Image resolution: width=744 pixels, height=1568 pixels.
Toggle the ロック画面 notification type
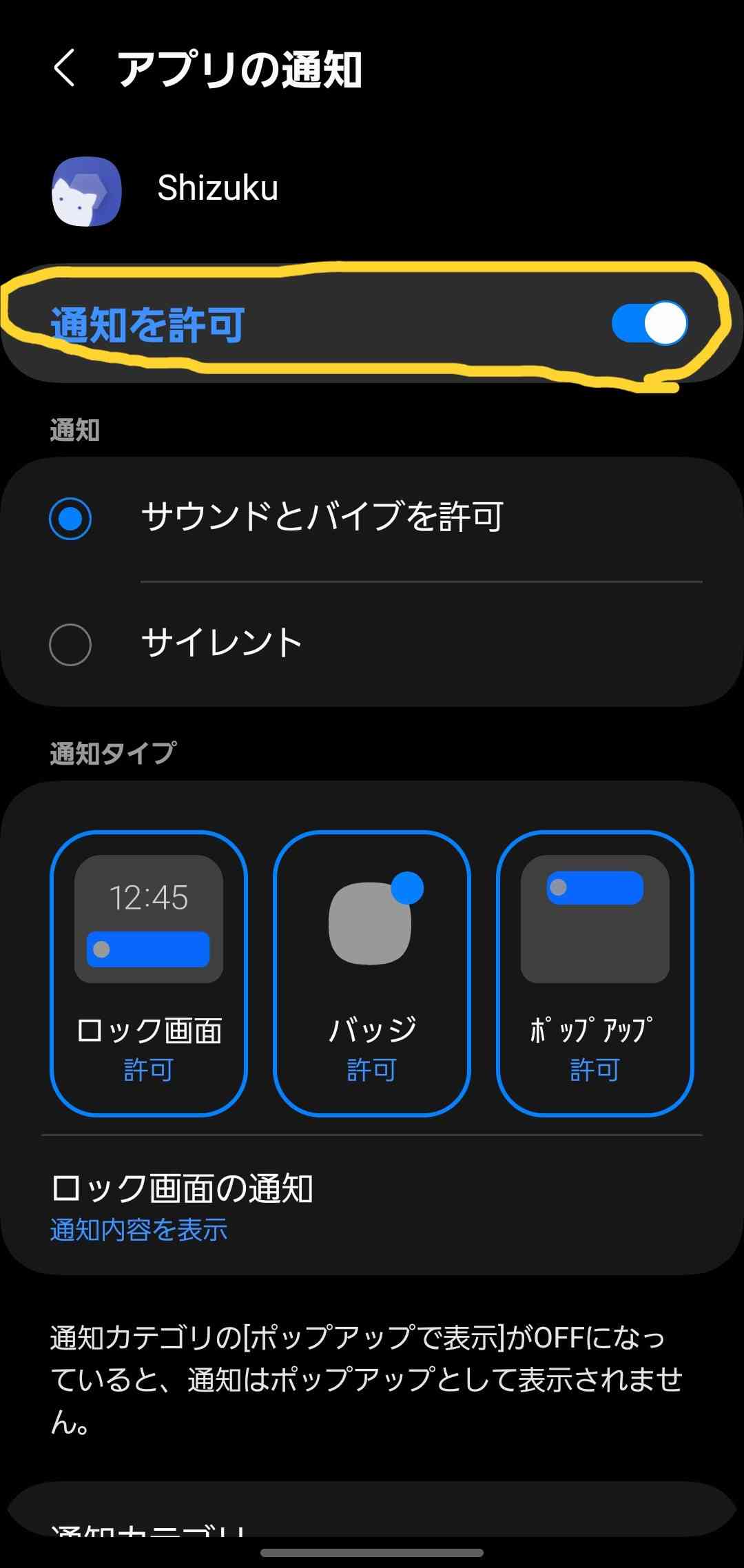(149, 973)
